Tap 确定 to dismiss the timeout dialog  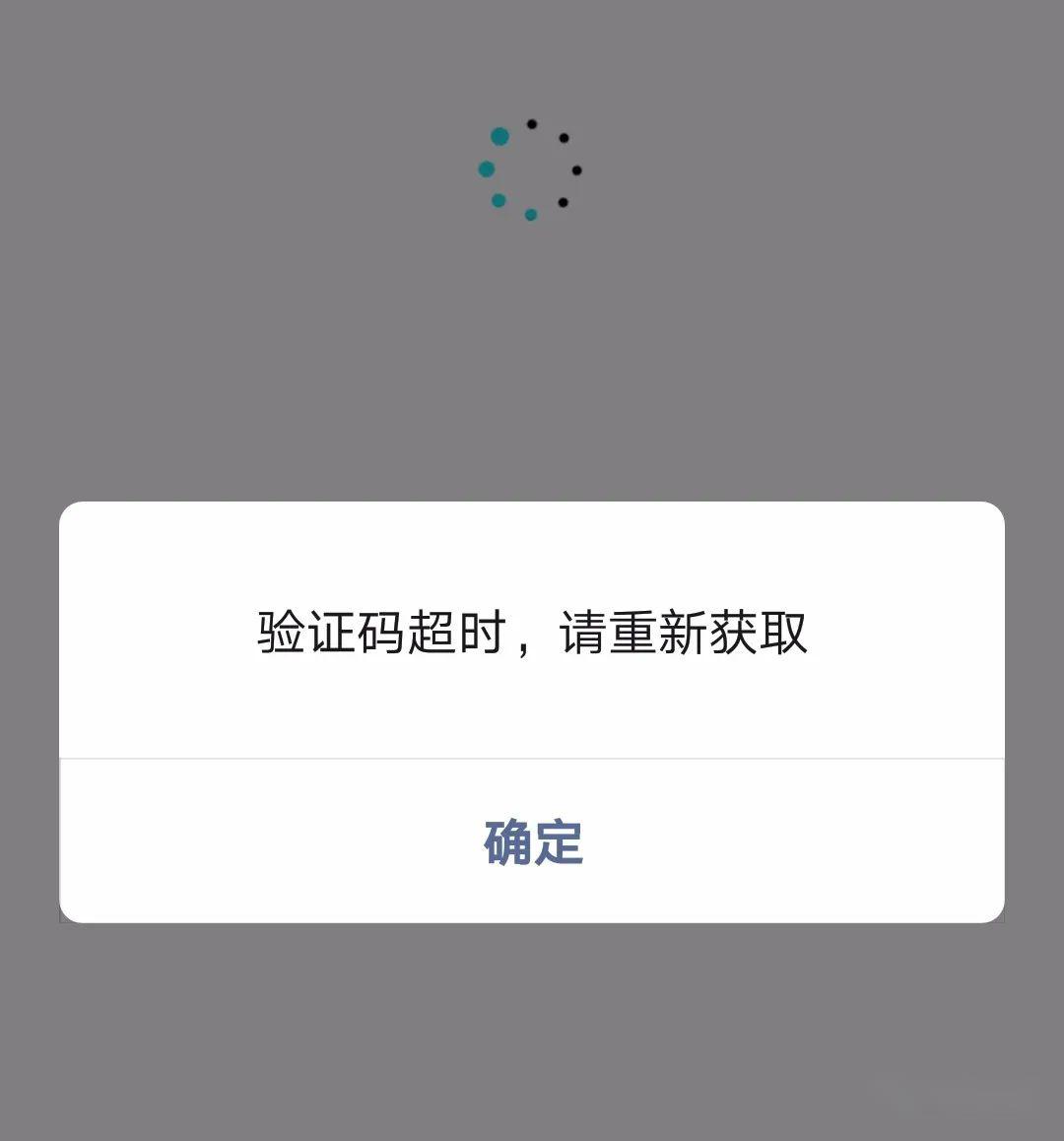[x=532, y=842]
